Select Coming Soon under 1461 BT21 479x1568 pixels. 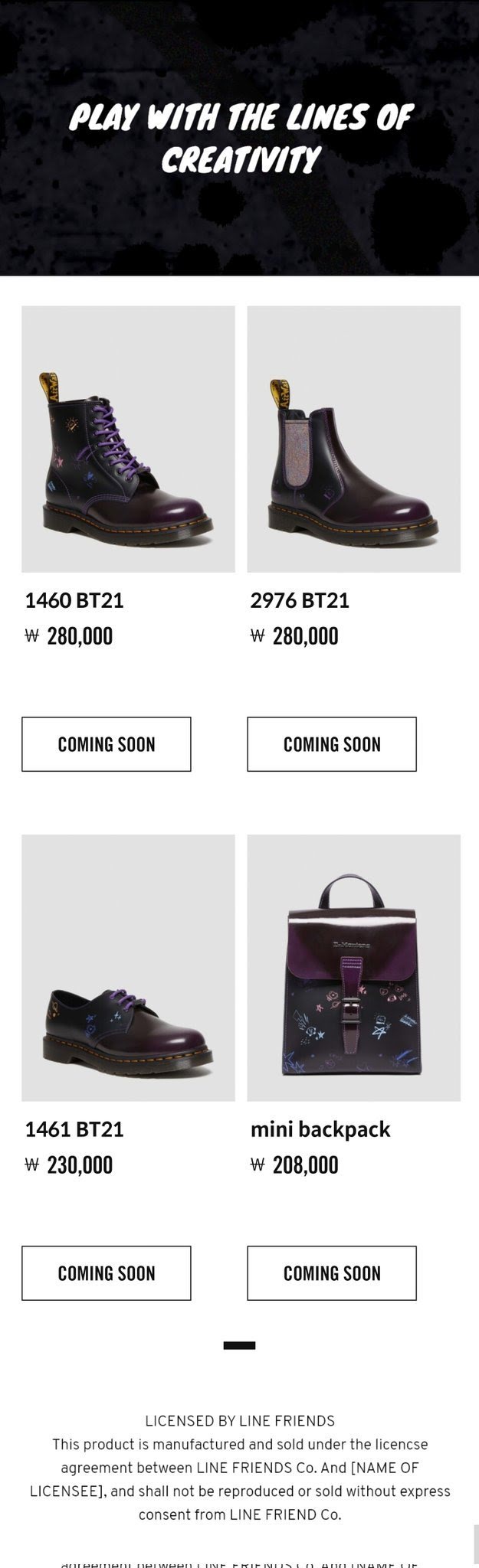[x=106, y=1272]
